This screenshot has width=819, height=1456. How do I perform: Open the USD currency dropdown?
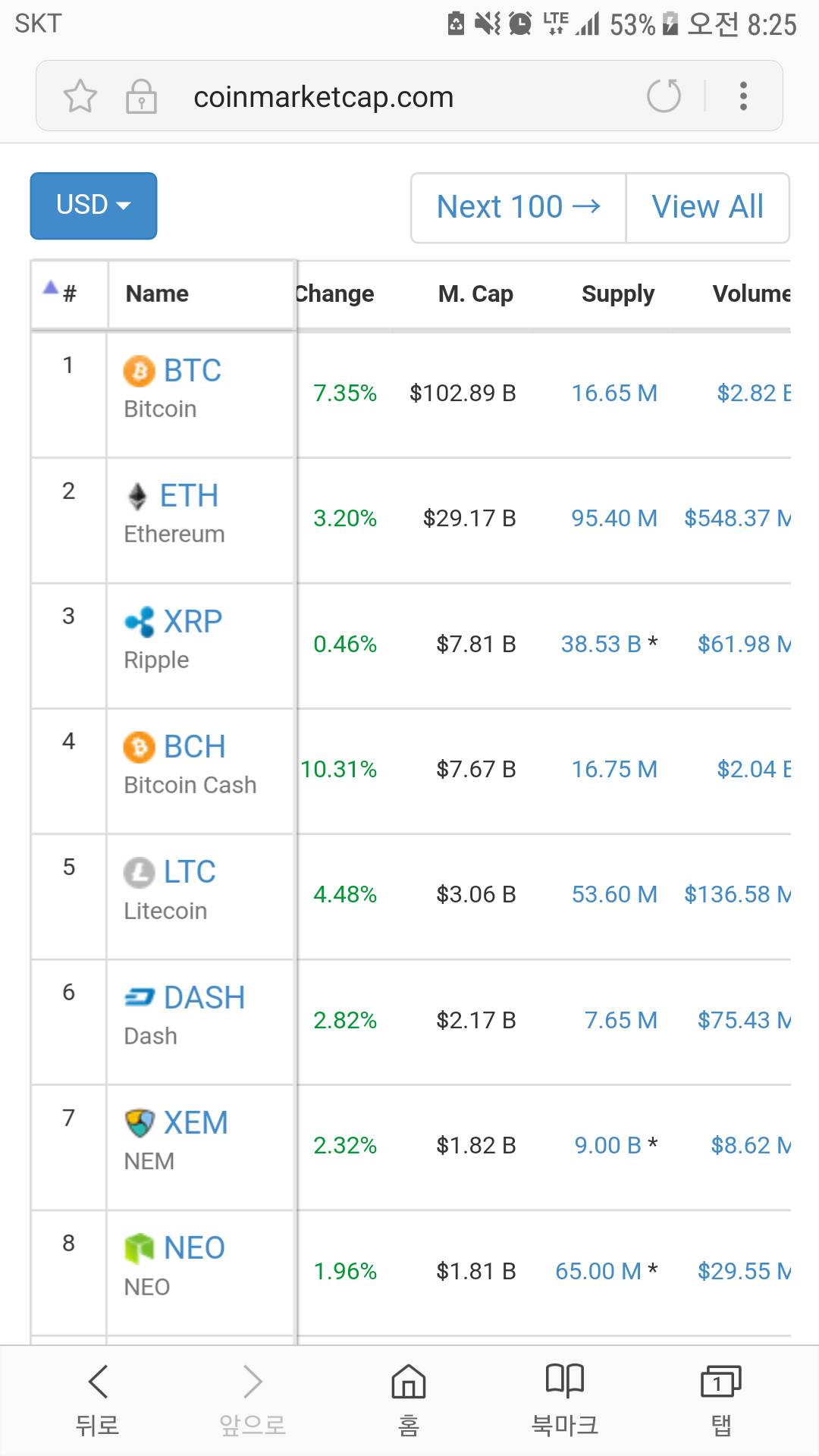(93, 206)
